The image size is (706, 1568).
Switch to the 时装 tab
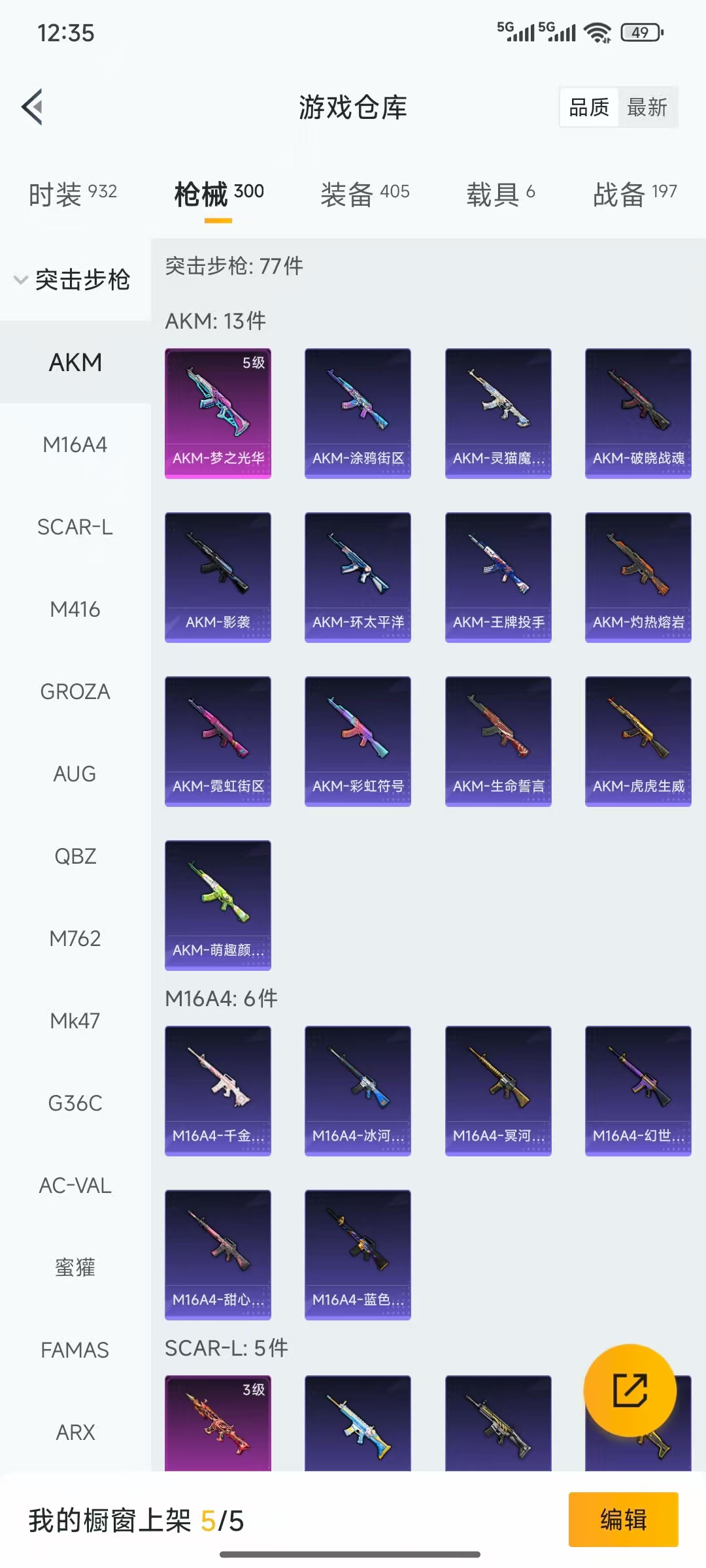pos(73,194)
